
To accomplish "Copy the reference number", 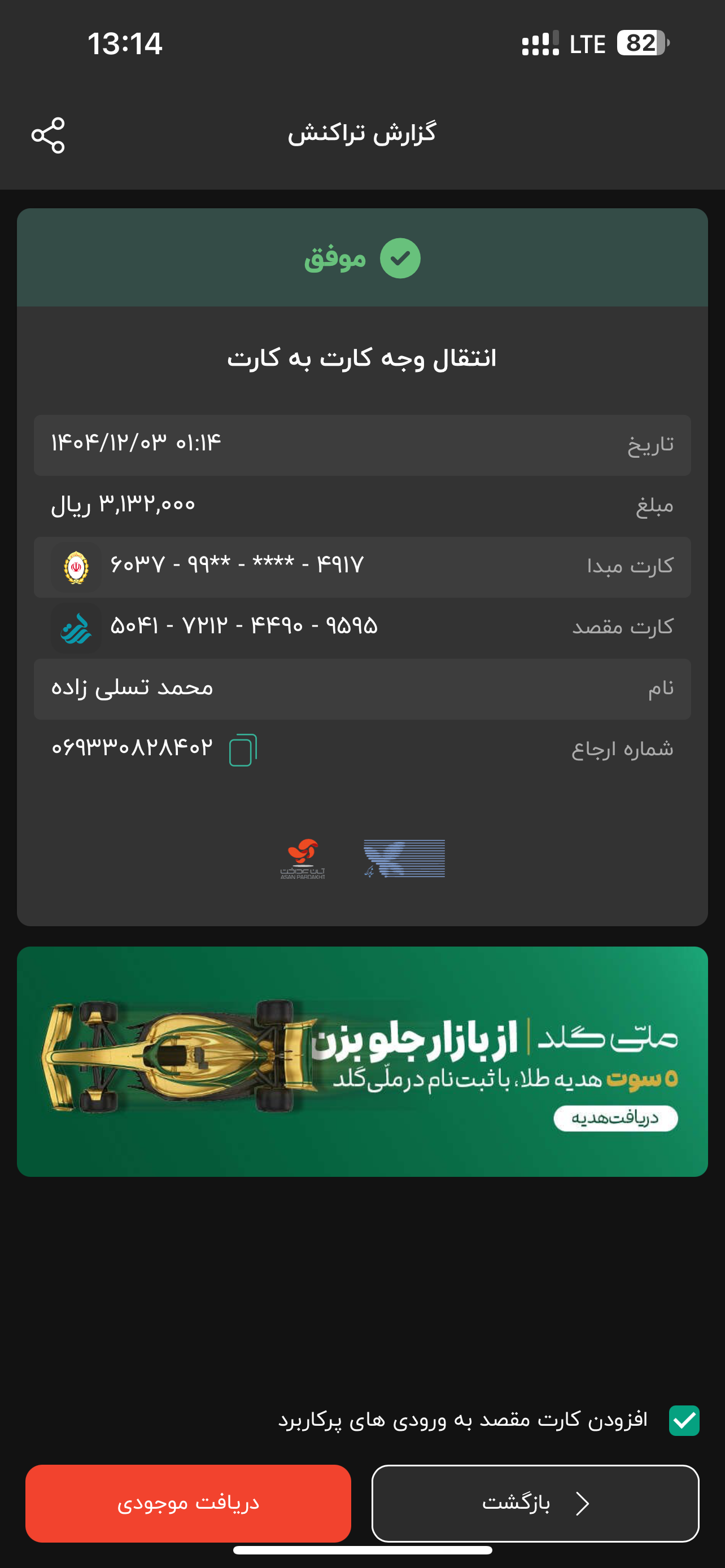I will [x=243, y=750].
